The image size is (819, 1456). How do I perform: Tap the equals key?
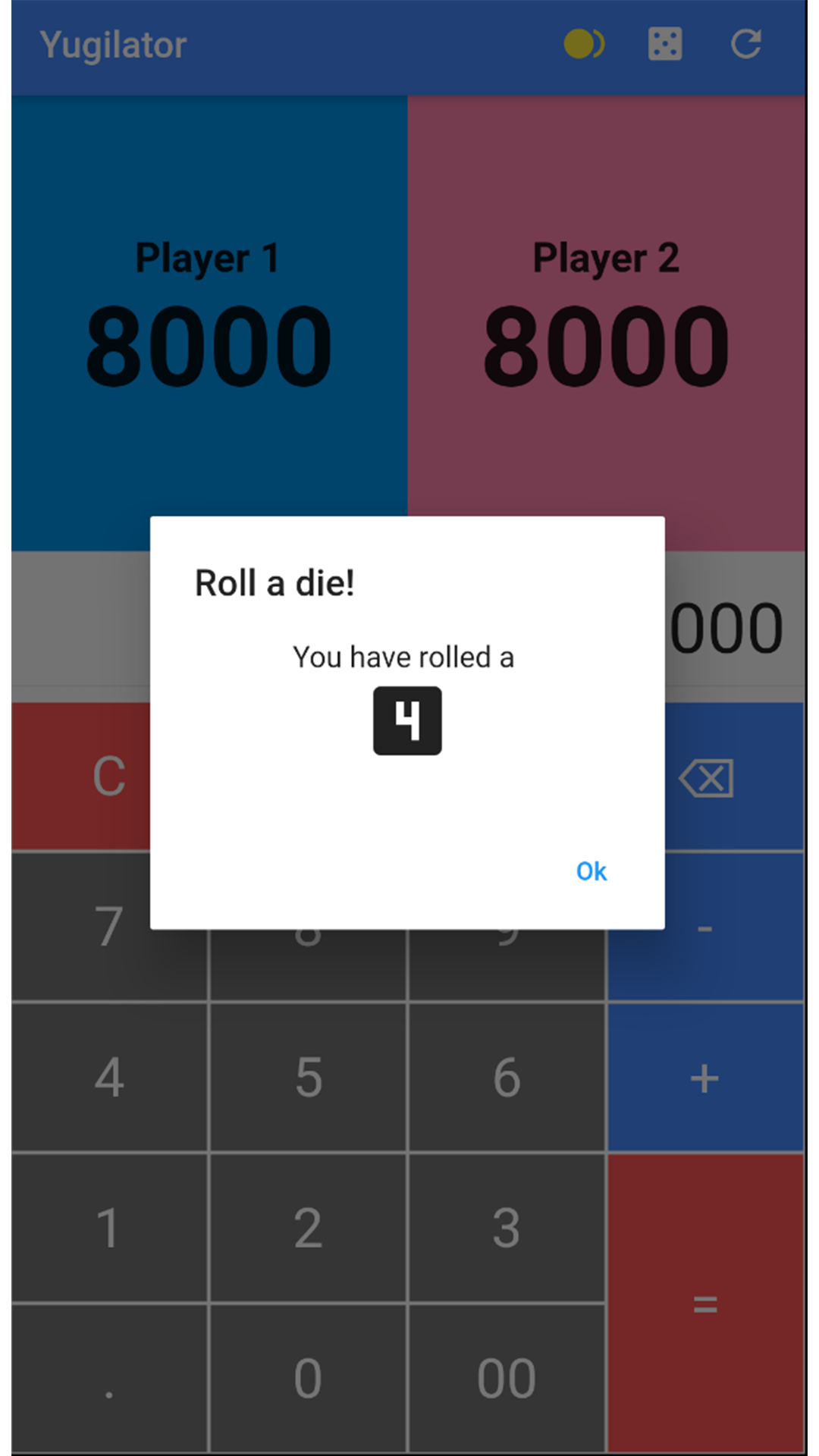(x=705, y=1304)
